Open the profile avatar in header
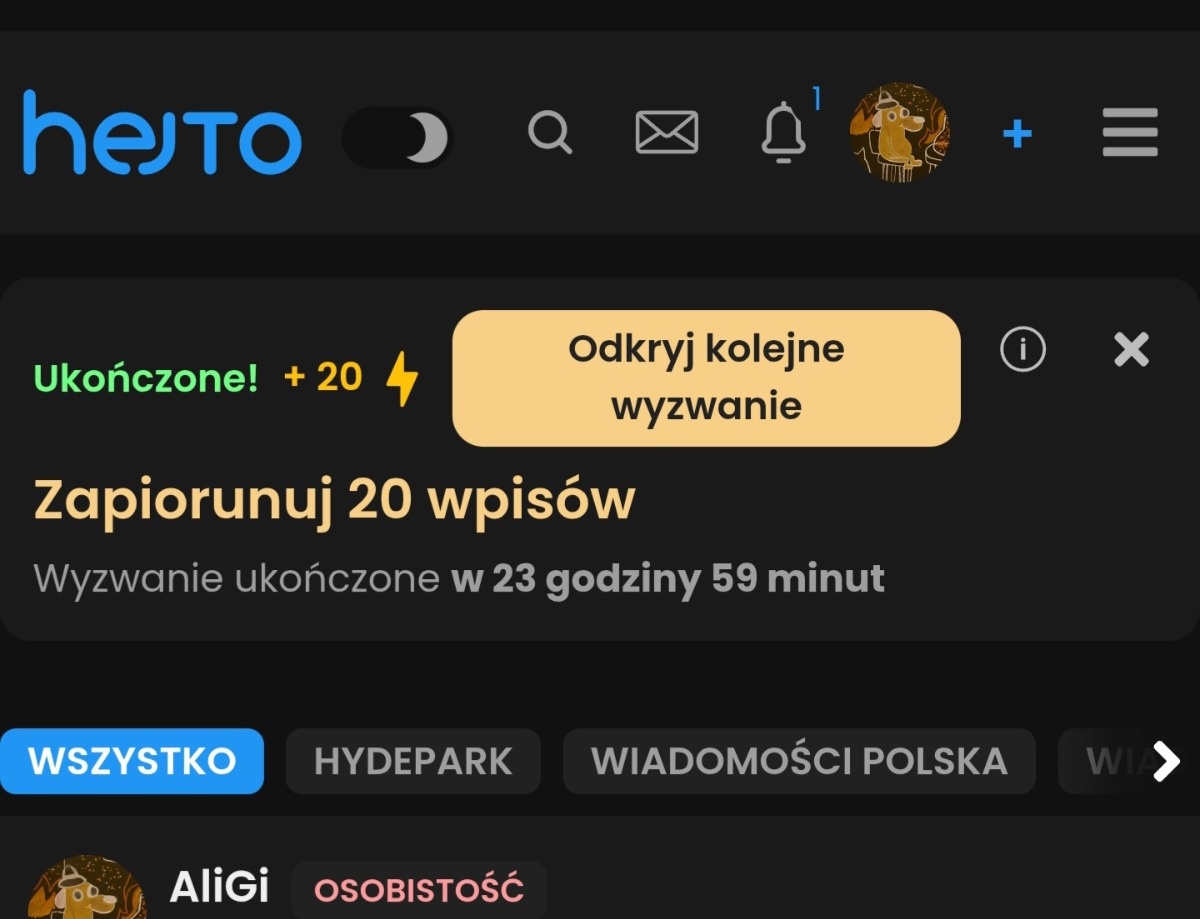 (x=899, y=133)
